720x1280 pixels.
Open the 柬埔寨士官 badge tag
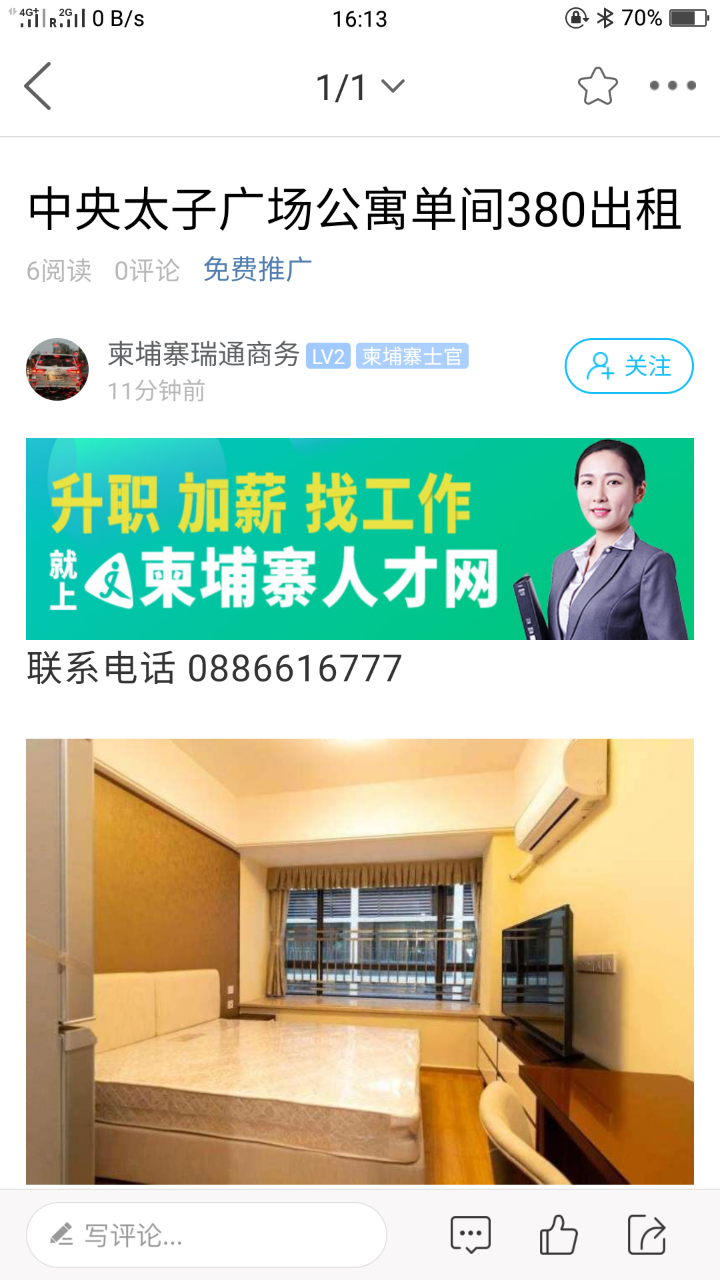click(412, 356)
